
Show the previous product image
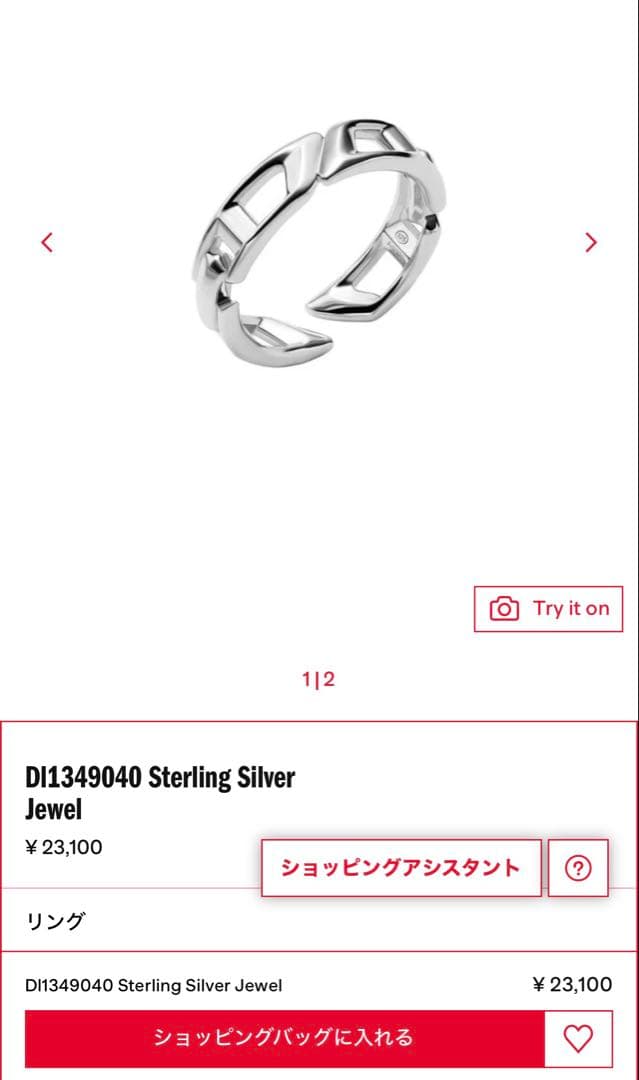[47, 242]
